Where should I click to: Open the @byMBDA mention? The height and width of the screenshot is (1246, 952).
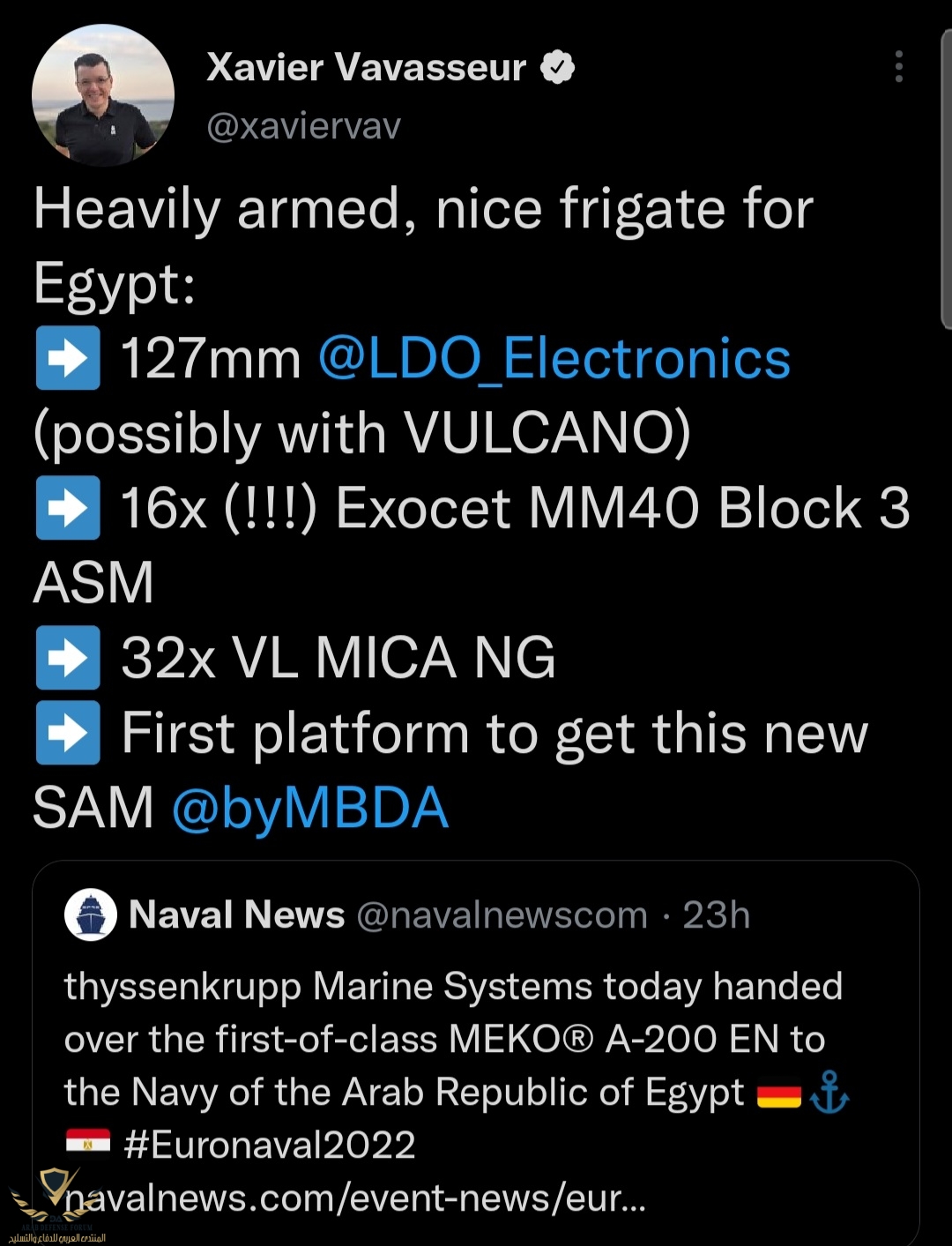(310, 809)
